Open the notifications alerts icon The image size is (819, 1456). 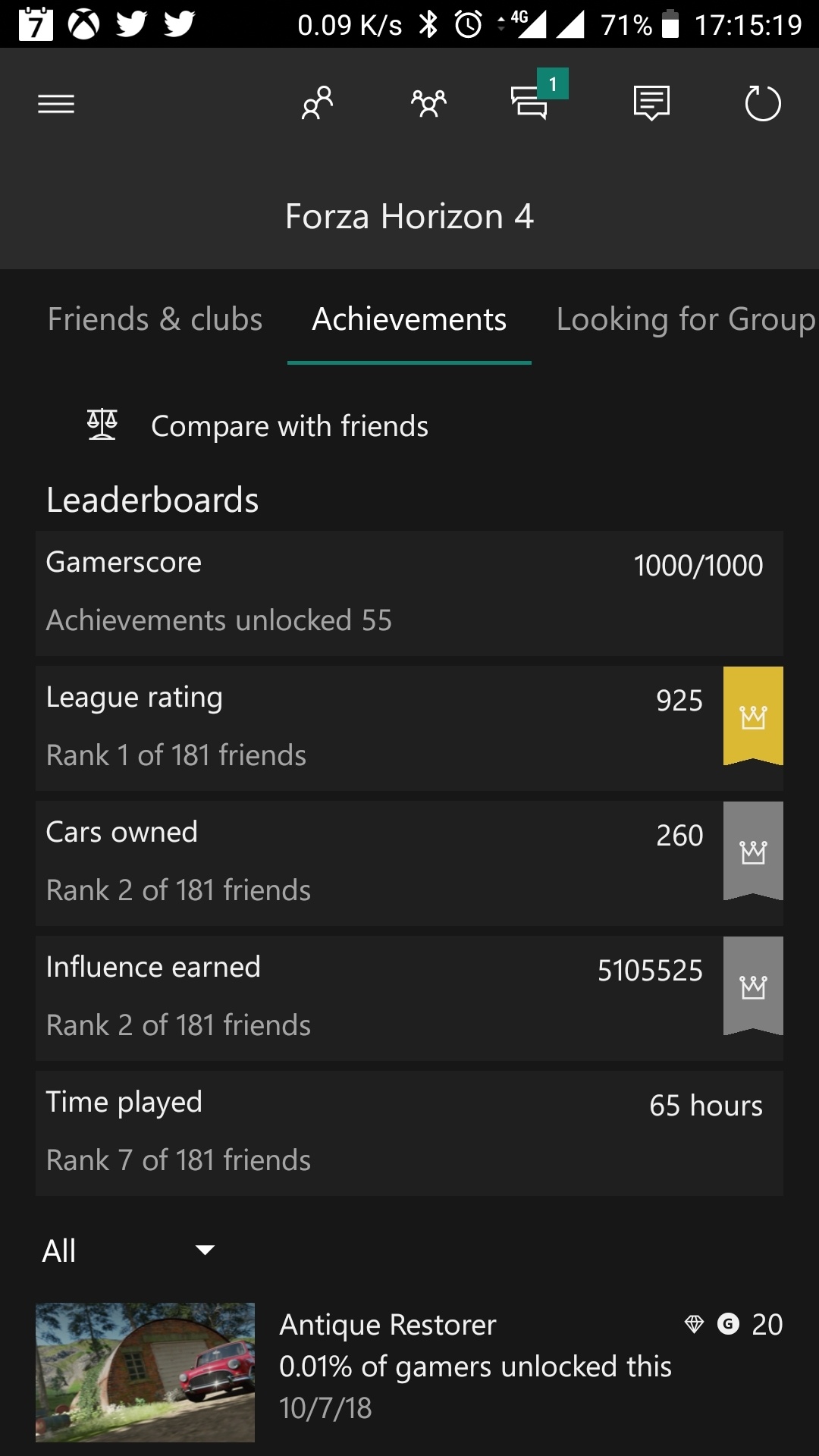coord(651,103)
